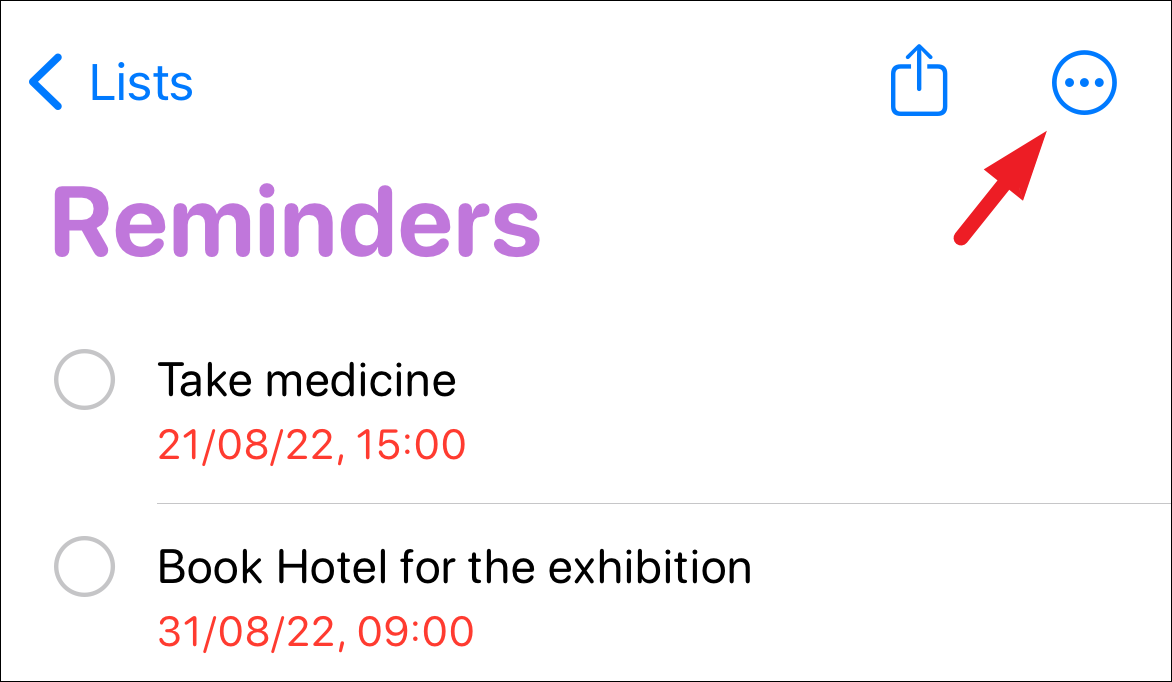Image resolution: width=1172 pixels, height=682 pixels.
Task: Open the more options ellipsis menu
Action: pos(1084,83)
